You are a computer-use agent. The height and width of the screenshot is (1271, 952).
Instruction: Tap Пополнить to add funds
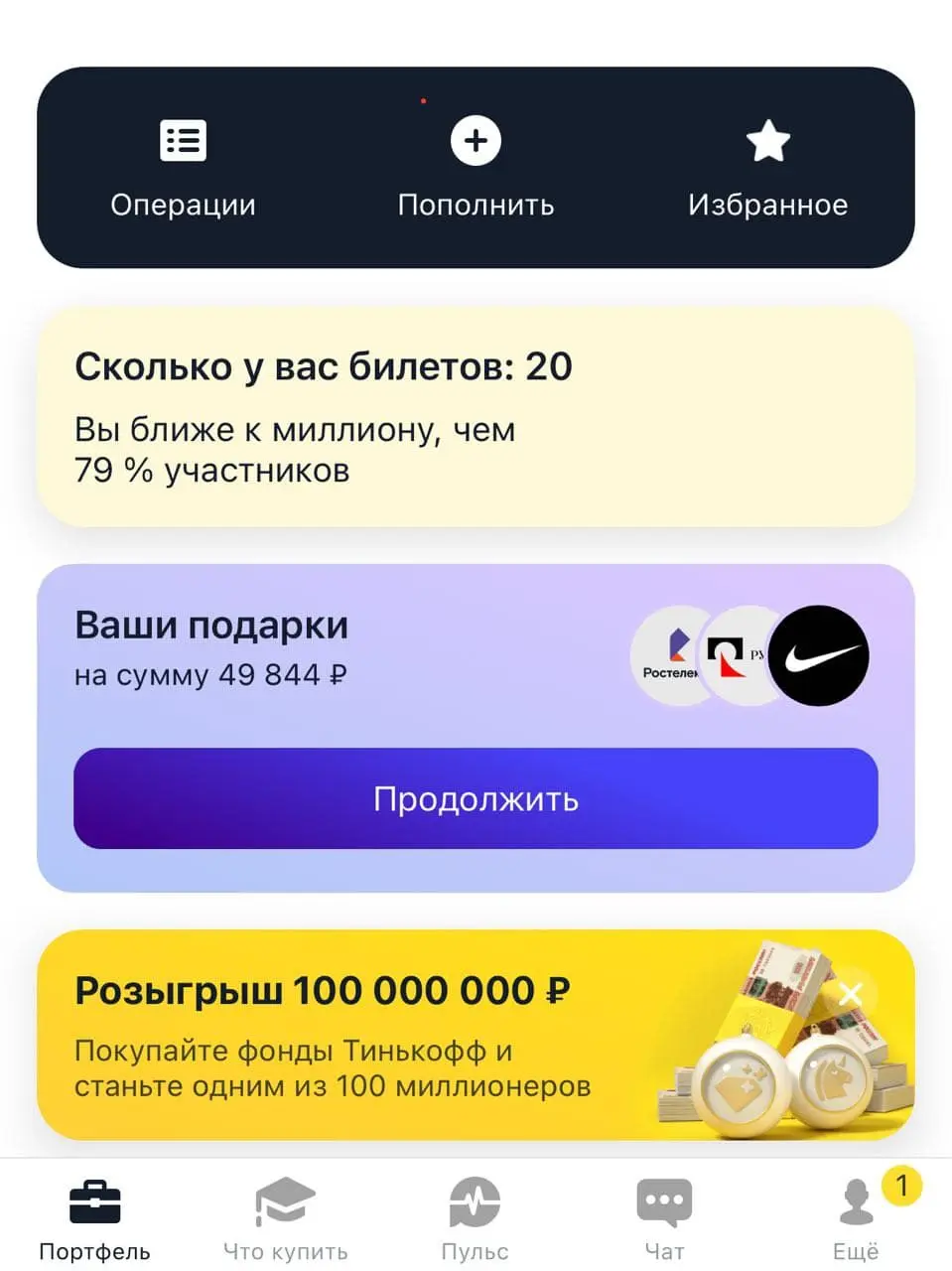coord(476,169)
